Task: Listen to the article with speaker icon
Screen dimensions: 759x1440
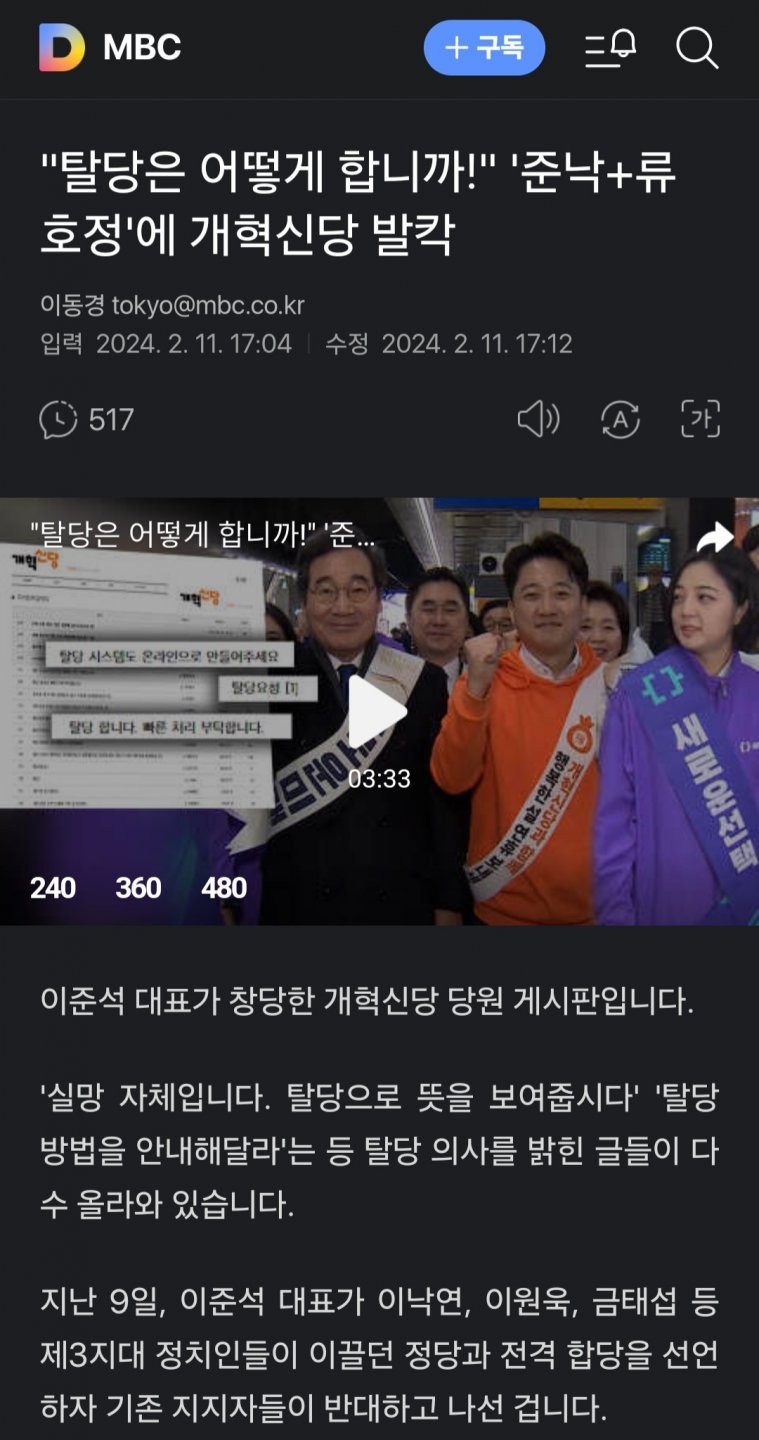Action: click(538, 419)
